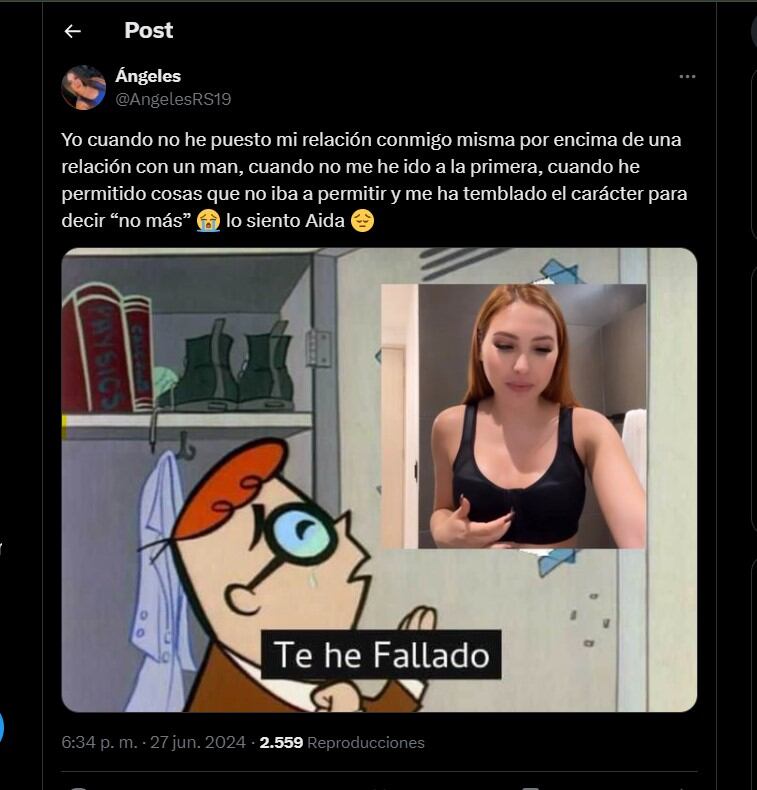The width and height of the screenshot is (757, 790).
Task: Open the post's three-dot overflow menu
Action: click(687, 77)
